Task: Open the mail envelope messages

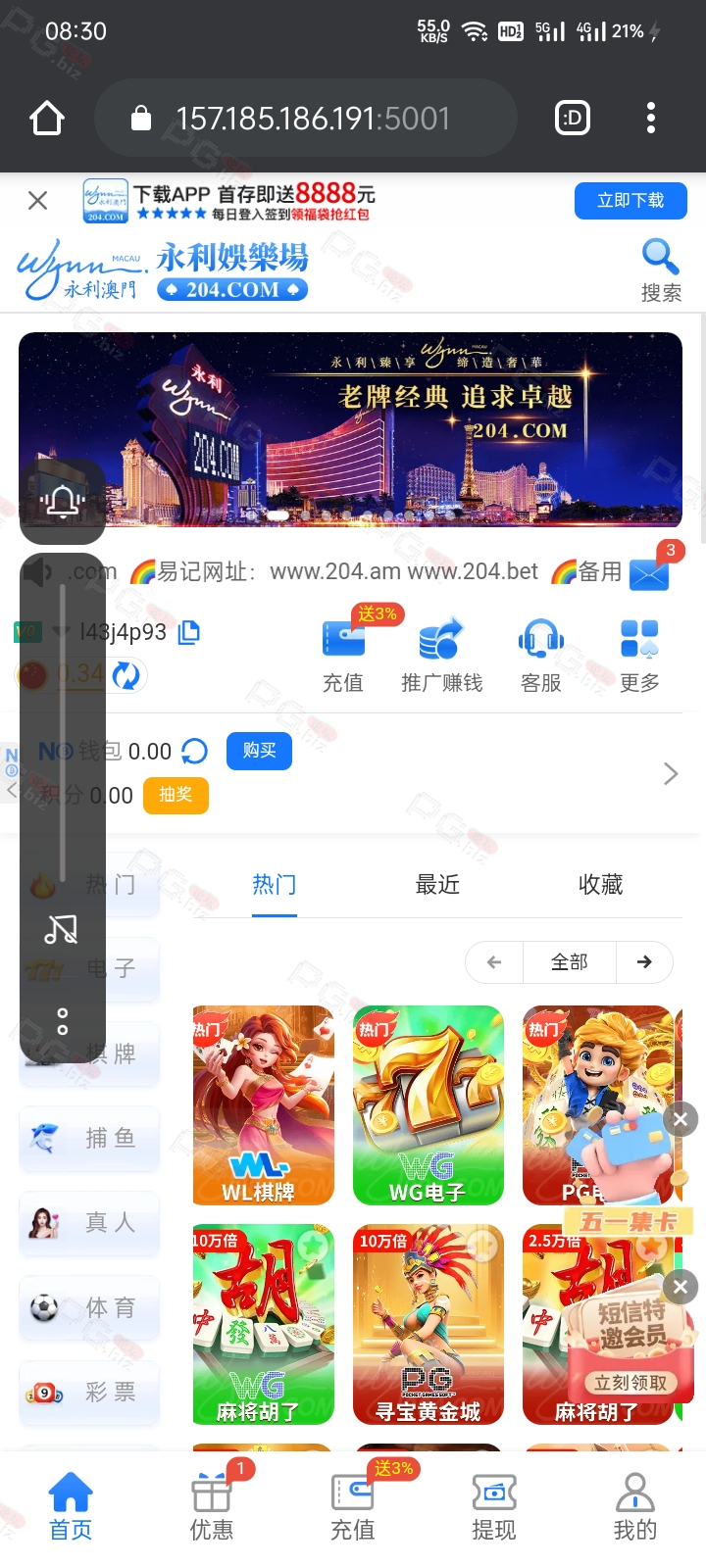Action: 649,573
